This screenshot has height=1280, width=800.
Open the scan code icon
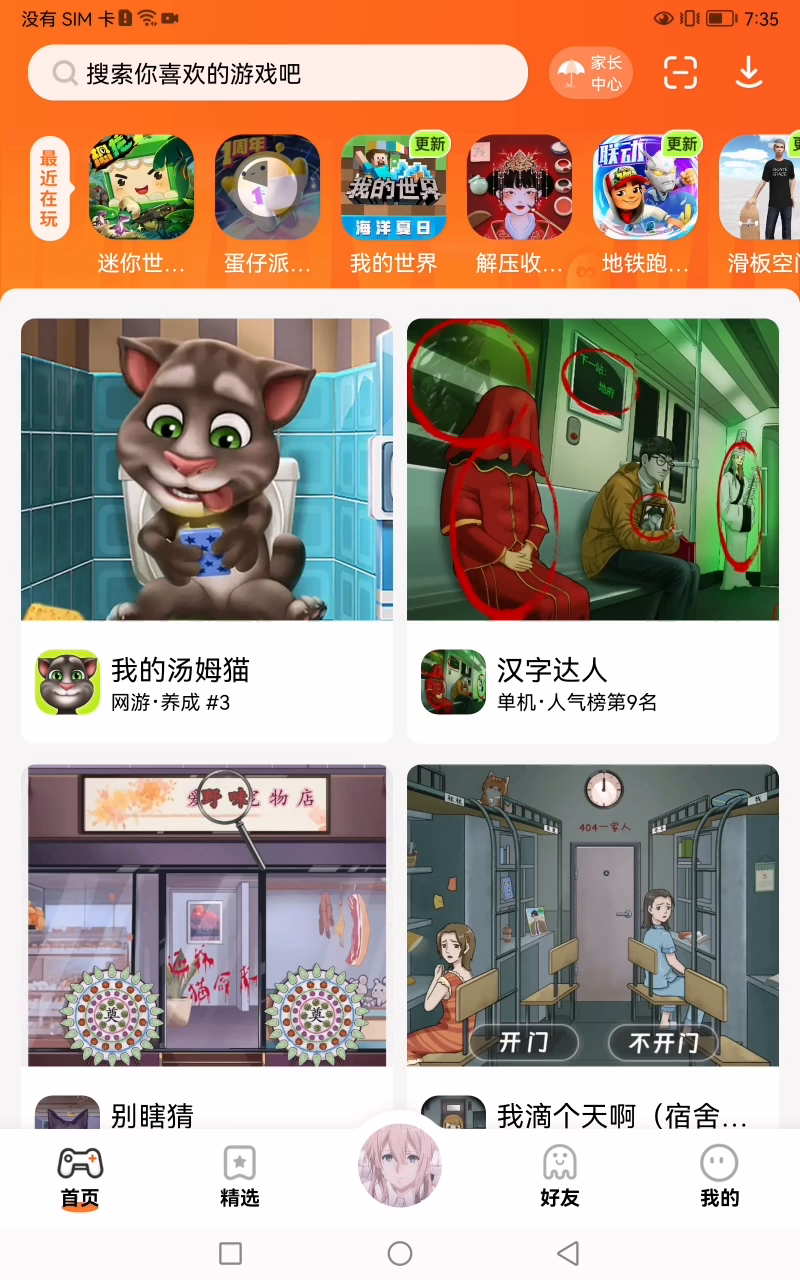pyautogui.click(x=680, y=73)
